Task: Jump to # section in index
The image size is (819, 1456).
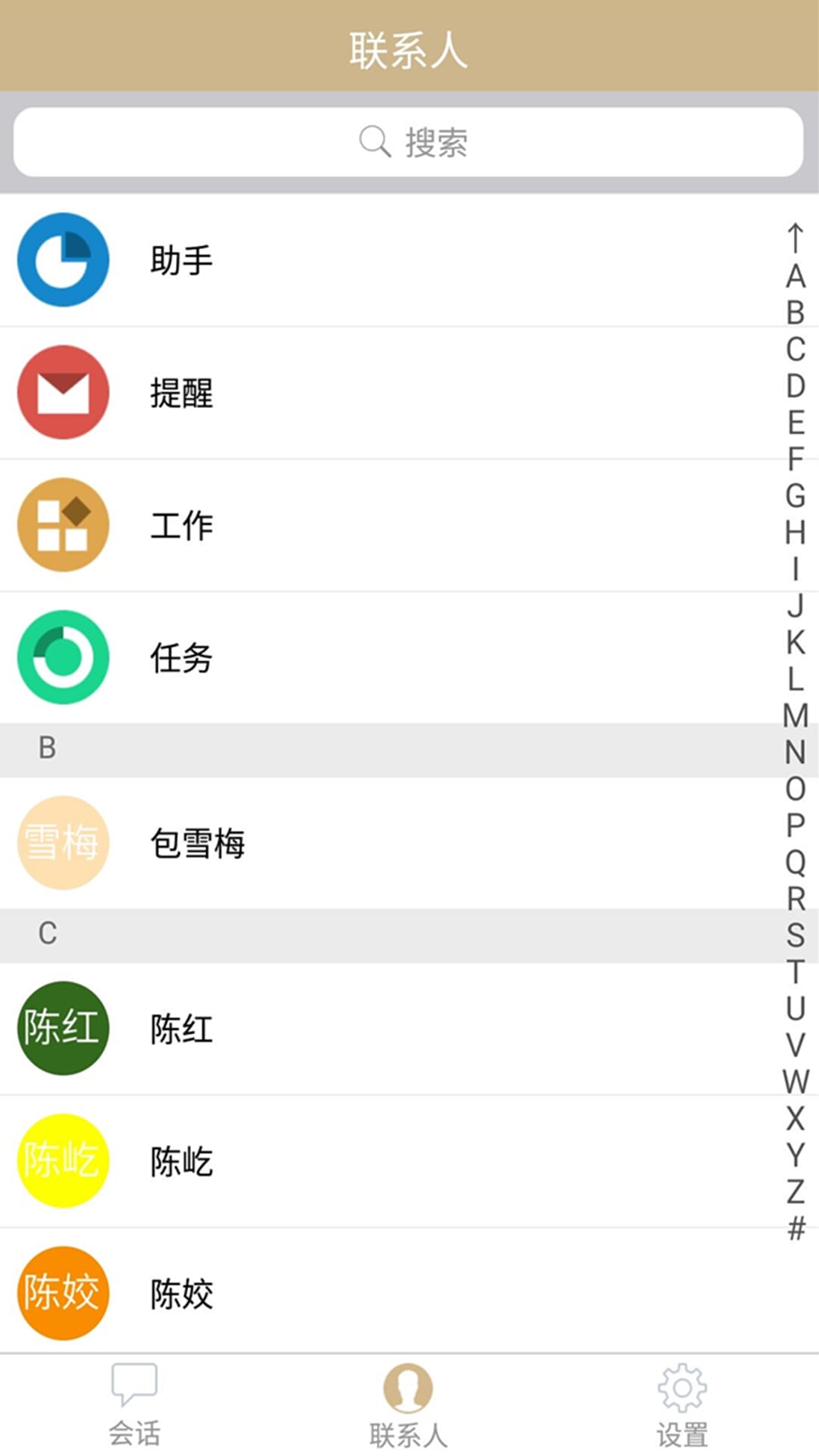Action: pyautogui.click(x=795, y=1228)
